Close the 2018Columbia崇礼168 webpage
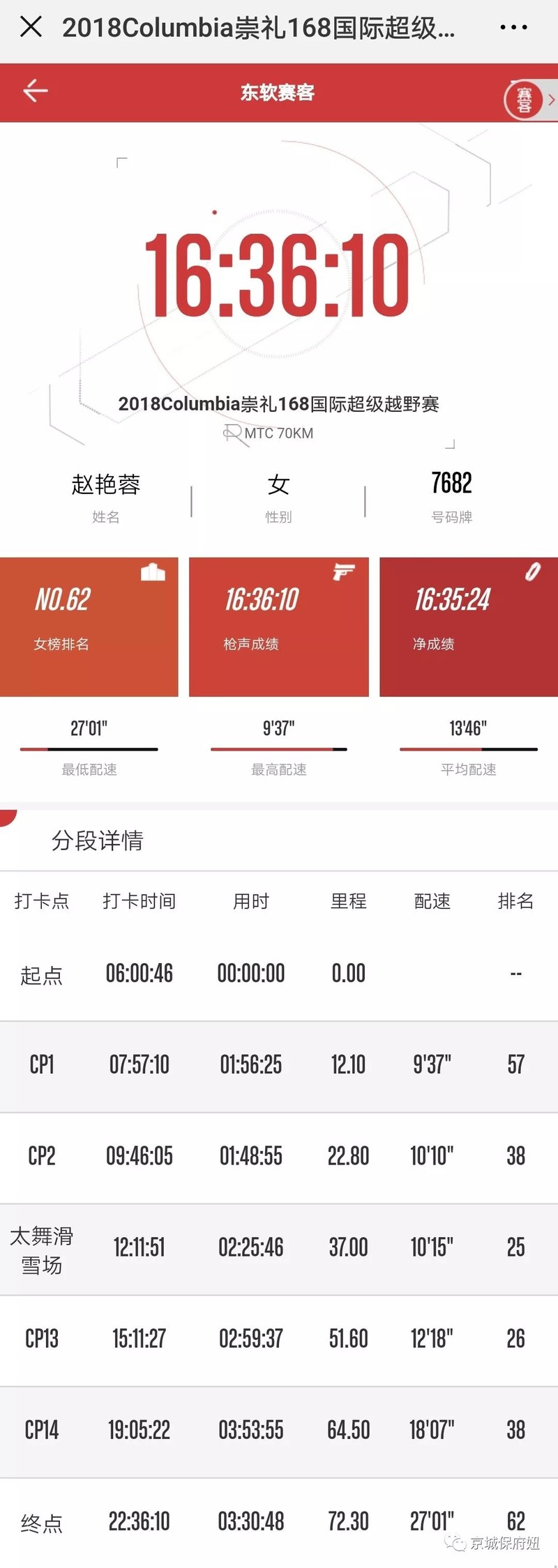This screenshot has height=1568, width=558. (x=31, y=27)
